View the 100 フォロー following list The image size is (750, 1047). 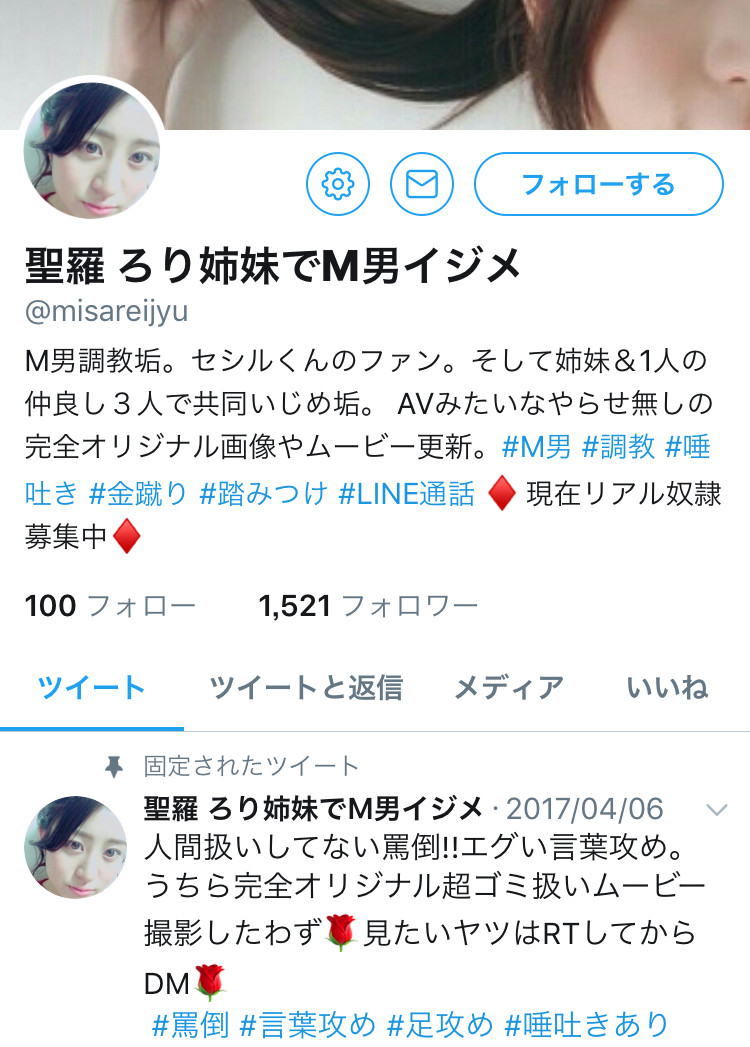[110, 605]
